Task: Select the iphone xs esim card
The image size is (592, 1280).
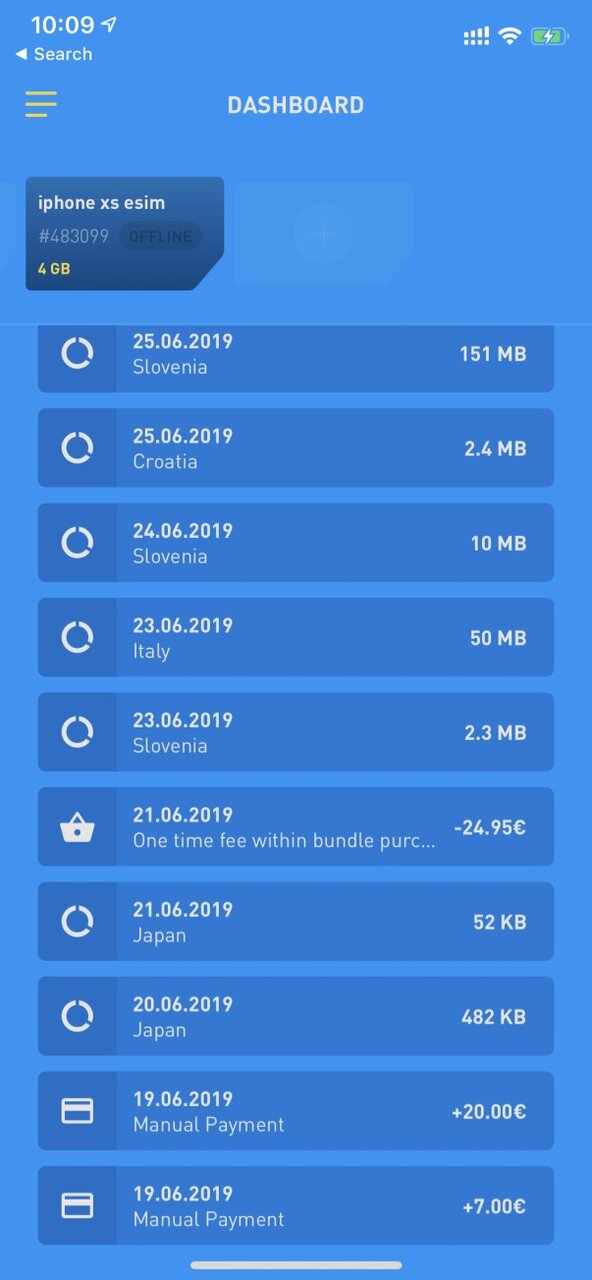Action: (x=125, y=234)
